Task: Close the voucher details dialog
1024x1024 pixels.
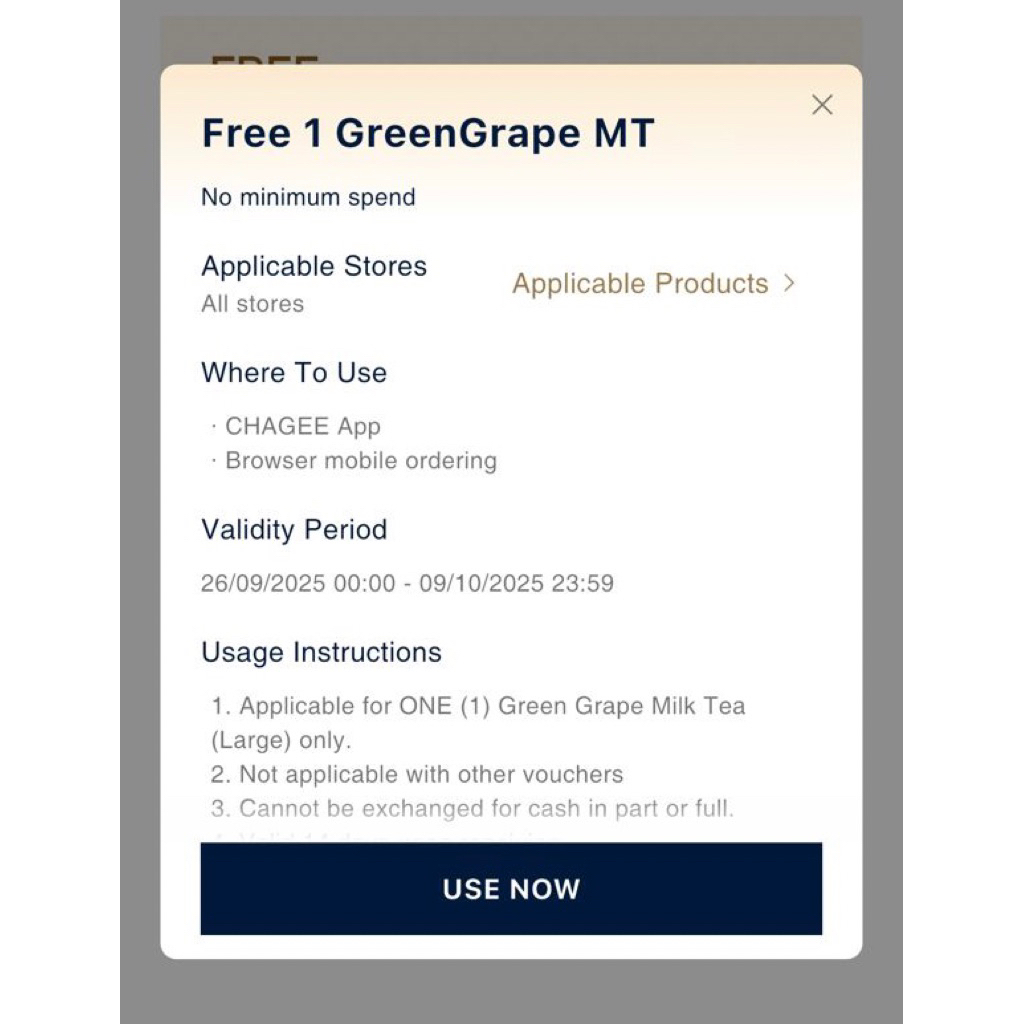Action: point(822,105)
